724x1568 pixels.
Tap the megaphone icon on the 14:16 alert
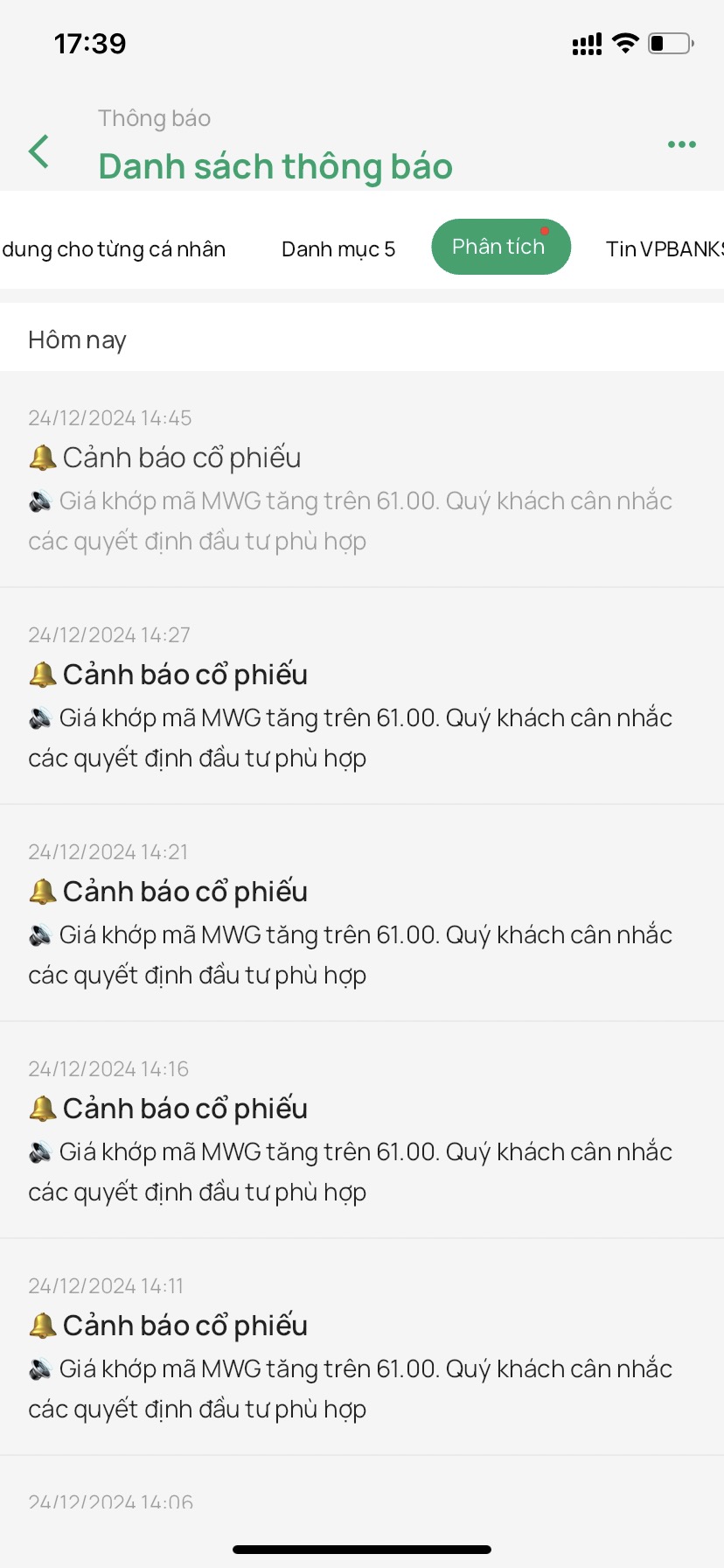tap(38, 1151)
